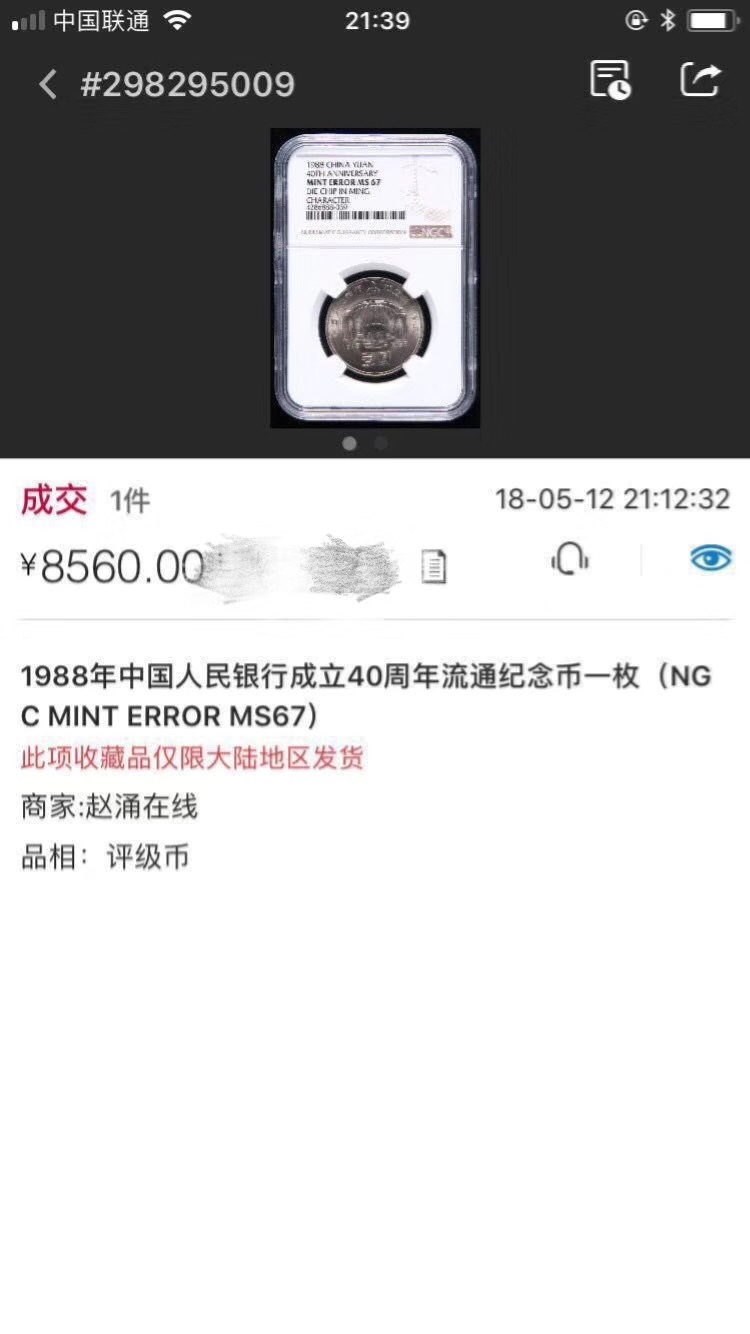Screen dimensions: 750x1334
Task: Go back from lot #298295009
Action: [x=47, y=84]
